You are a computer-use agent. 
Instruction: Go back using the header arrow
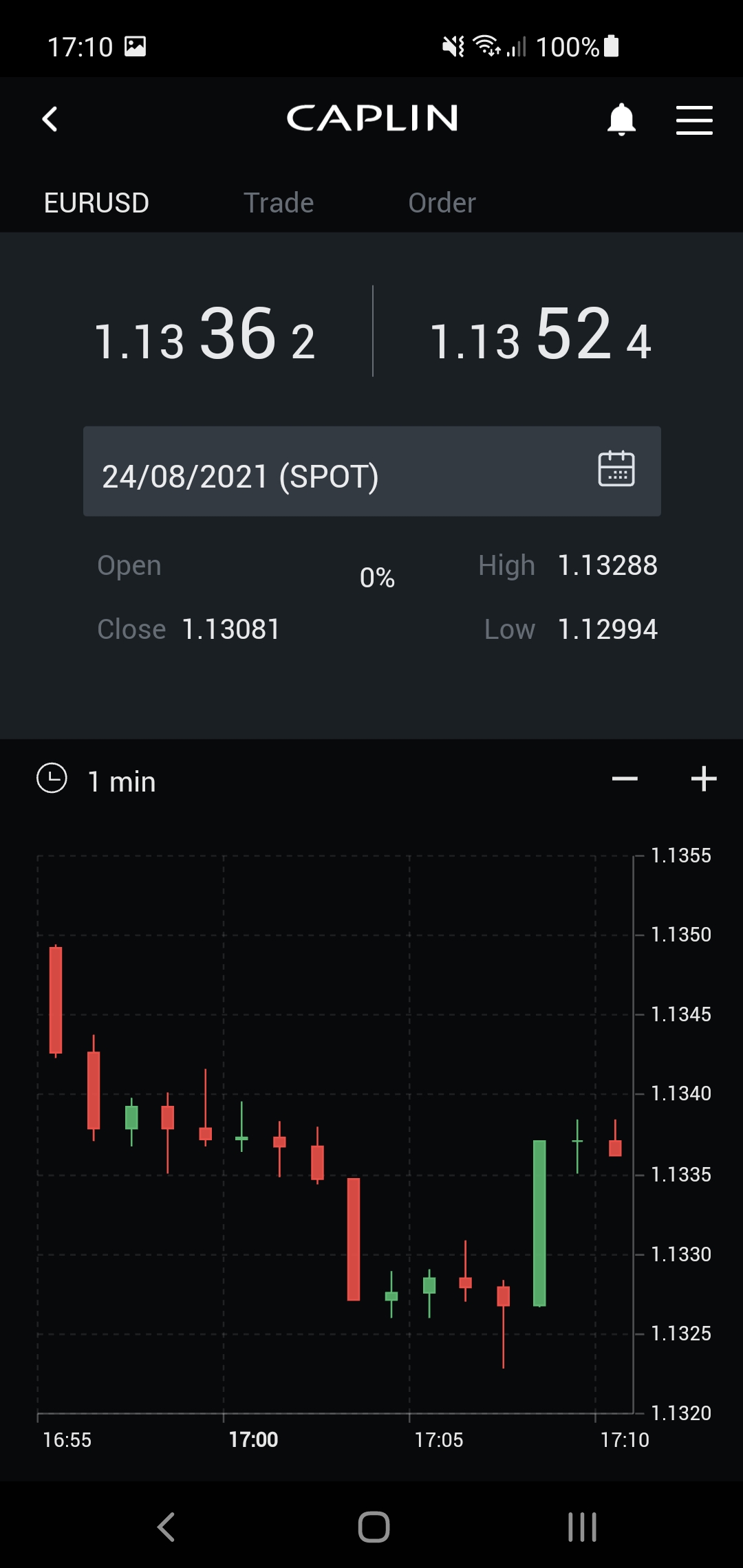50,119
